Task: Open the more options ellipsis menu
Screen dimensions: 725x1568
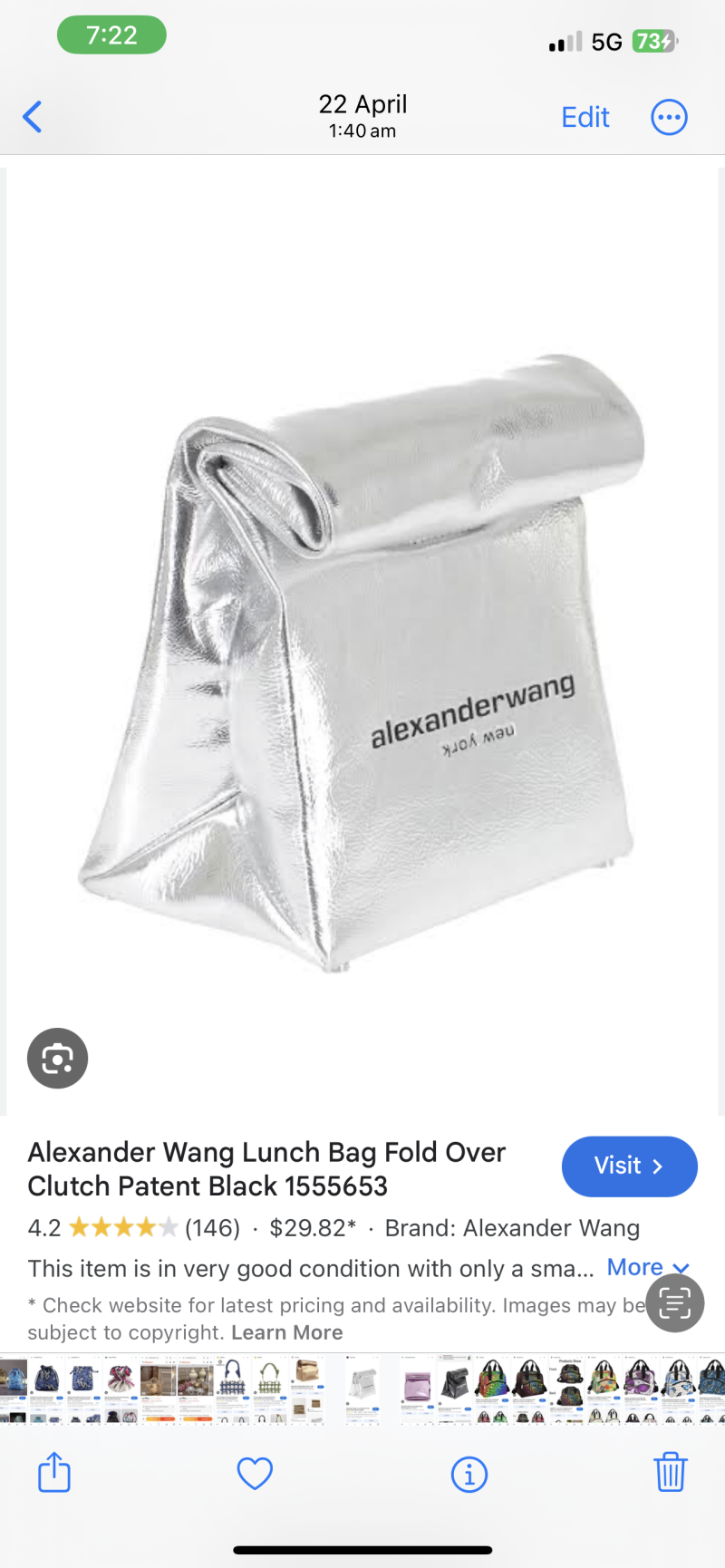Action: coord(669,117)
